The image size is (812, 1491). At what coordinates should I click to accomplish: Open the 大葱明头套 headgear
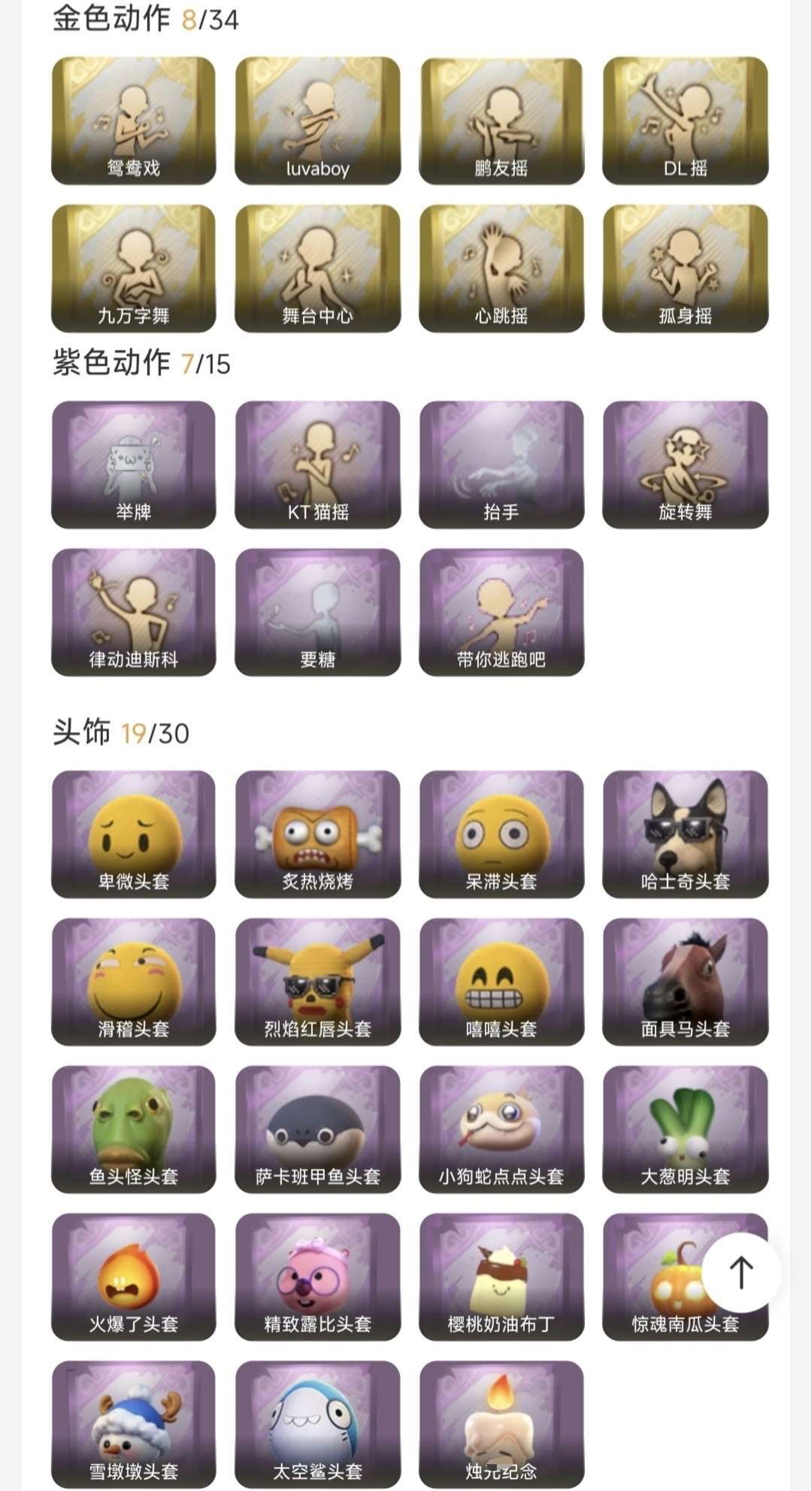tap(686, 1128)
